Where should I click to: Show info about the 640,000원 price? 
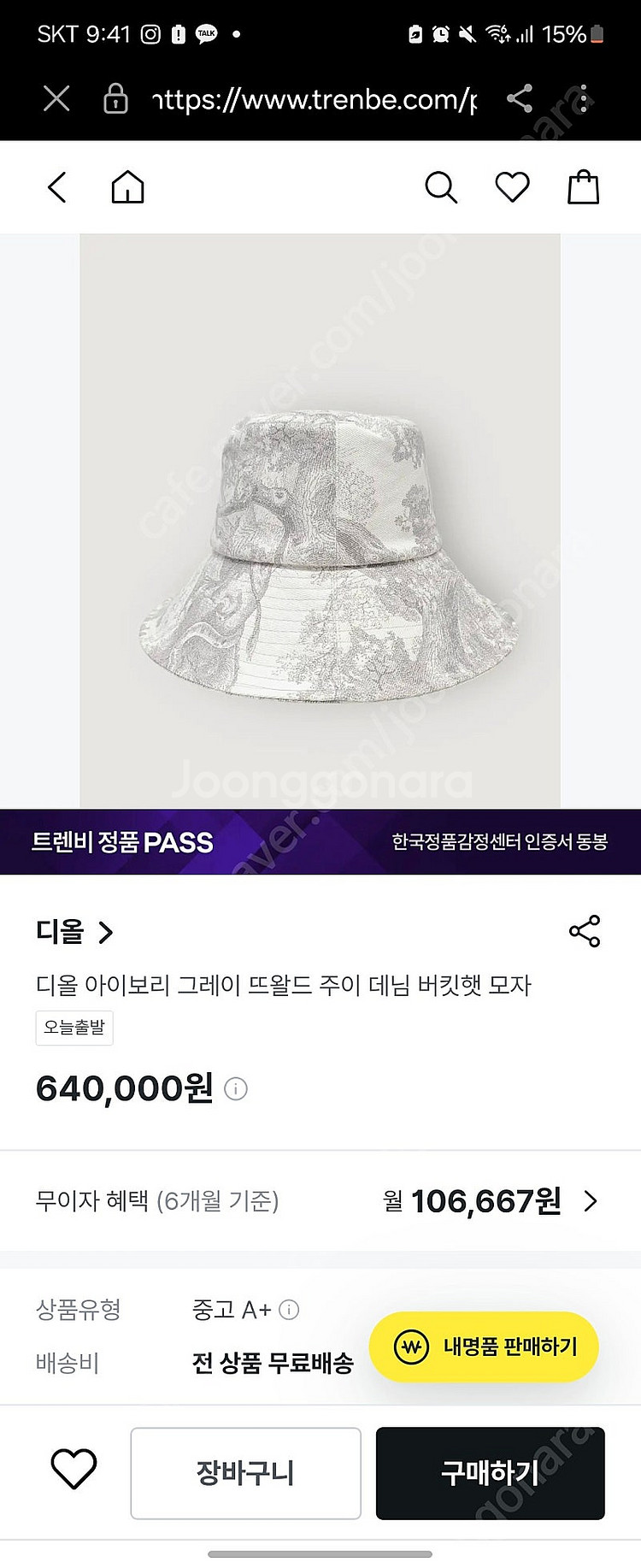[236, 1089]
